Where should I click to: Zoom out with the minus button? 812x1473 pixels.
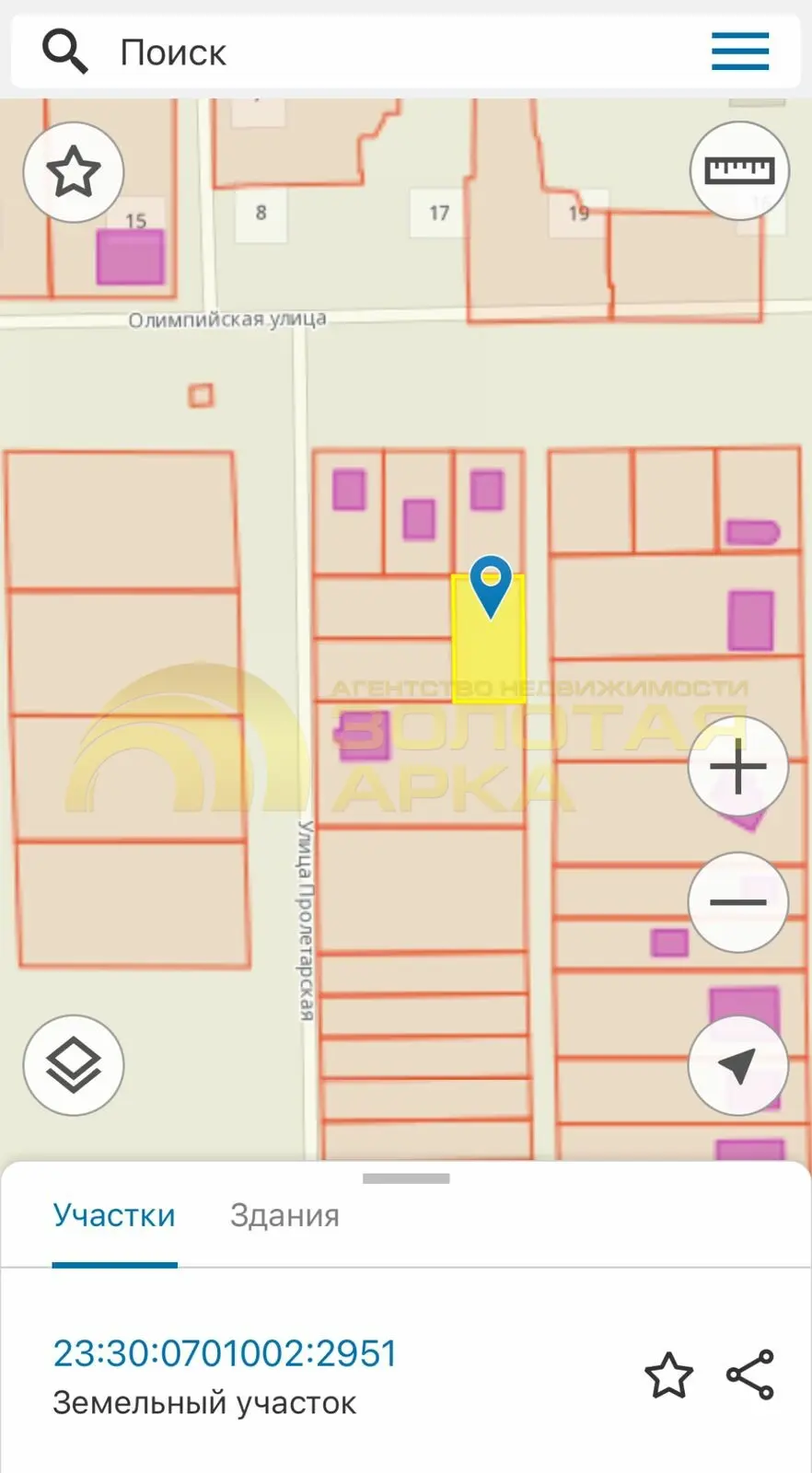(738, 902)
